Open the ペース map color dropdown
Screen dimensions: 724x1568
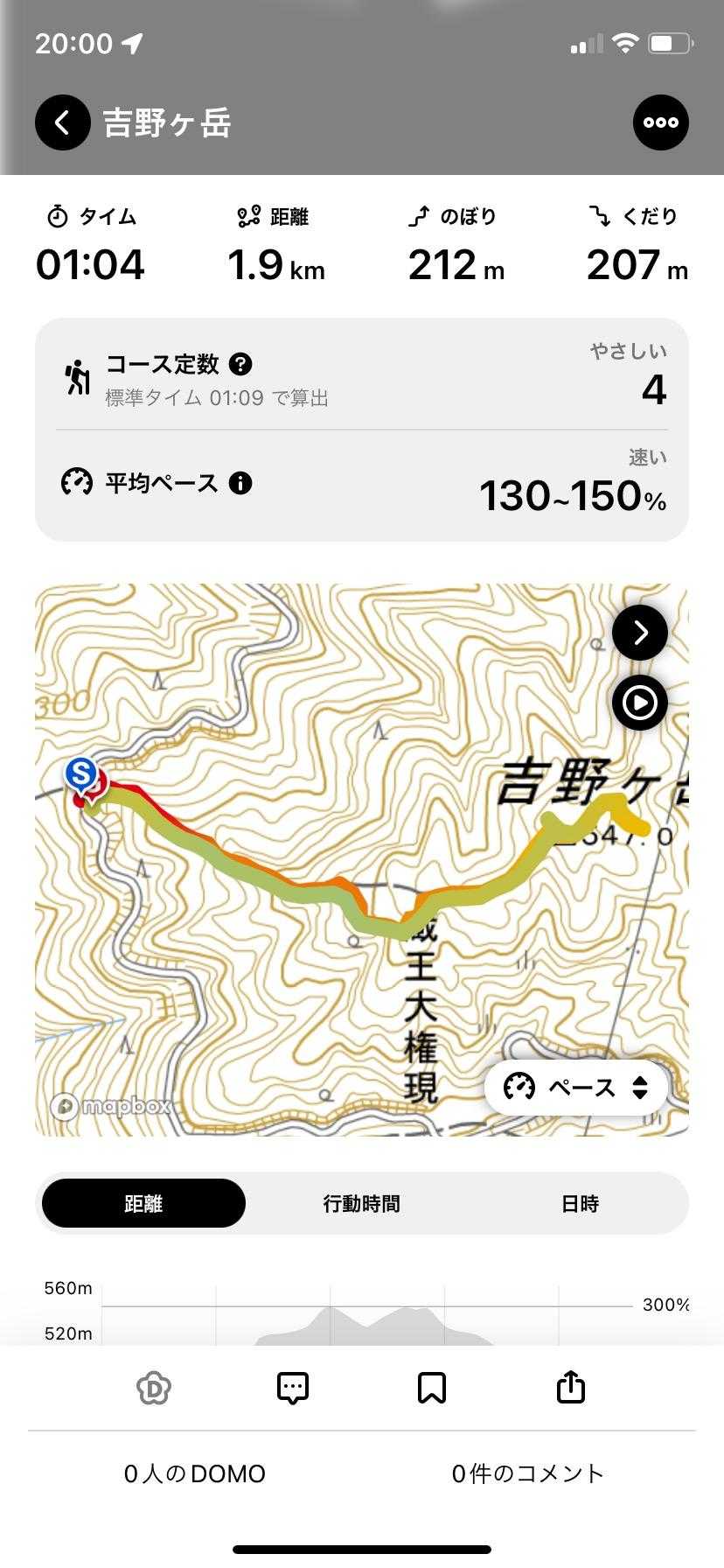tap(576, 1088)
